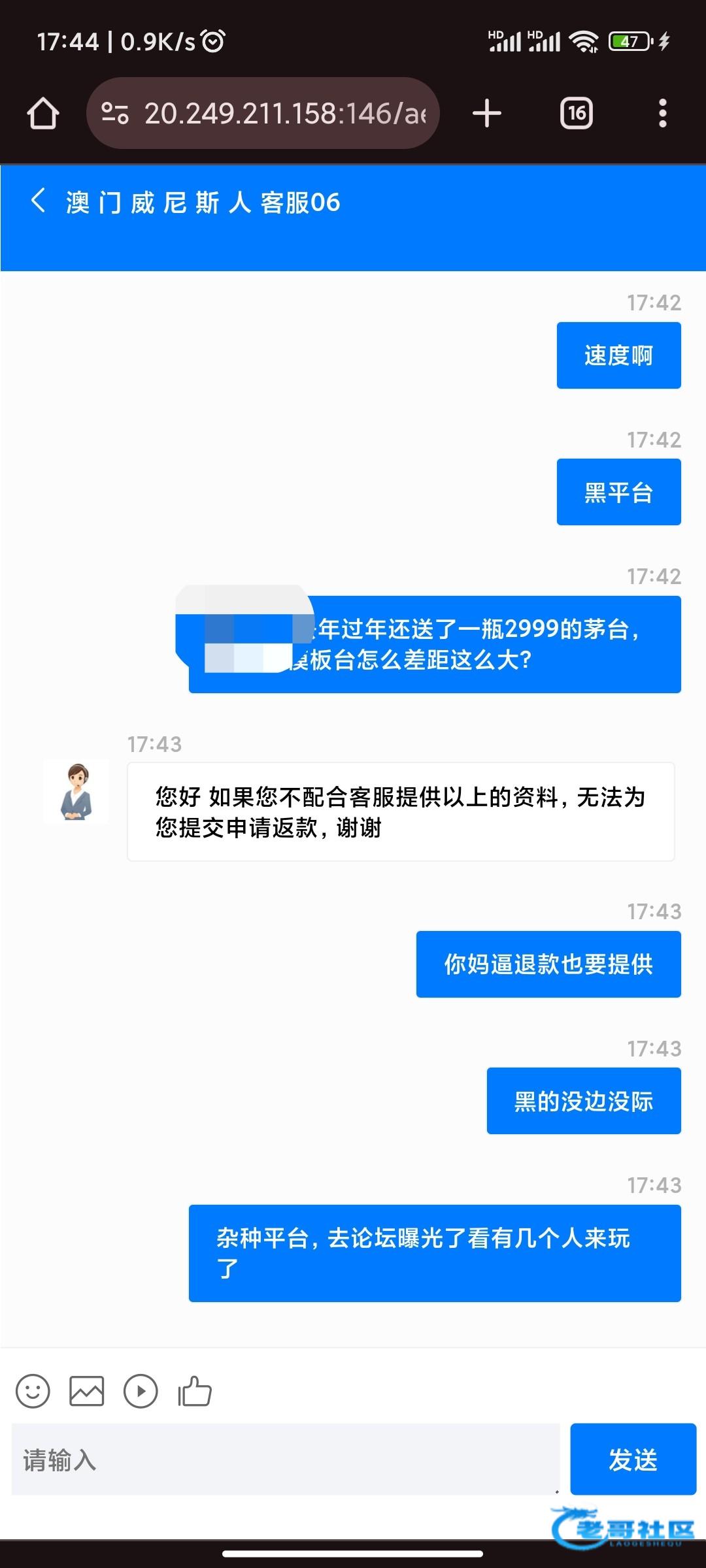The height and width of the screenshot is (1568, 706).
Task: Tap the thumbs-up rating icon
Action: [x=195, y=1391]
